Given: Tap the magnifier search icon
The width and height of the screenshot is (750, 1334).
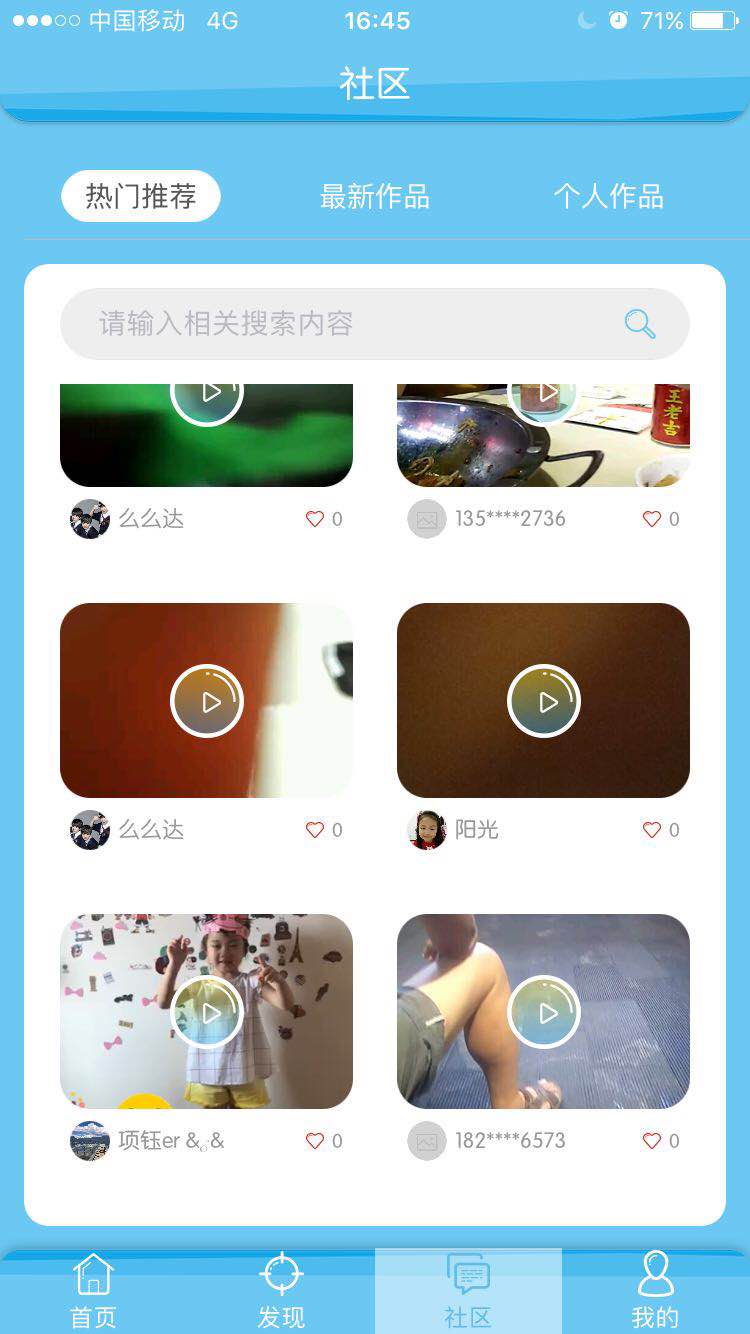Looking at the screenshot, I should coord(639,324).
